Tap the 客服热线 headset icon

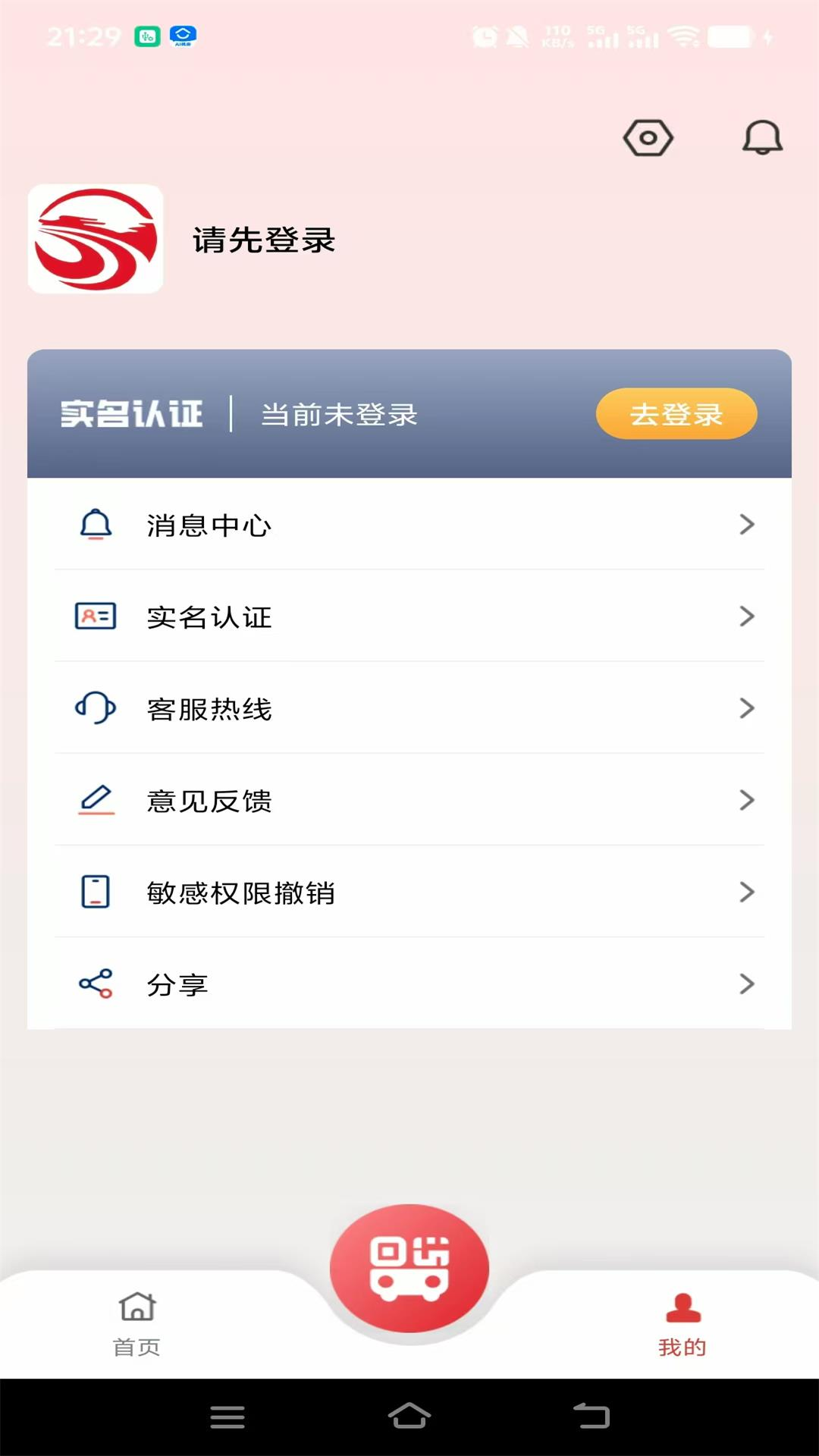96,709
